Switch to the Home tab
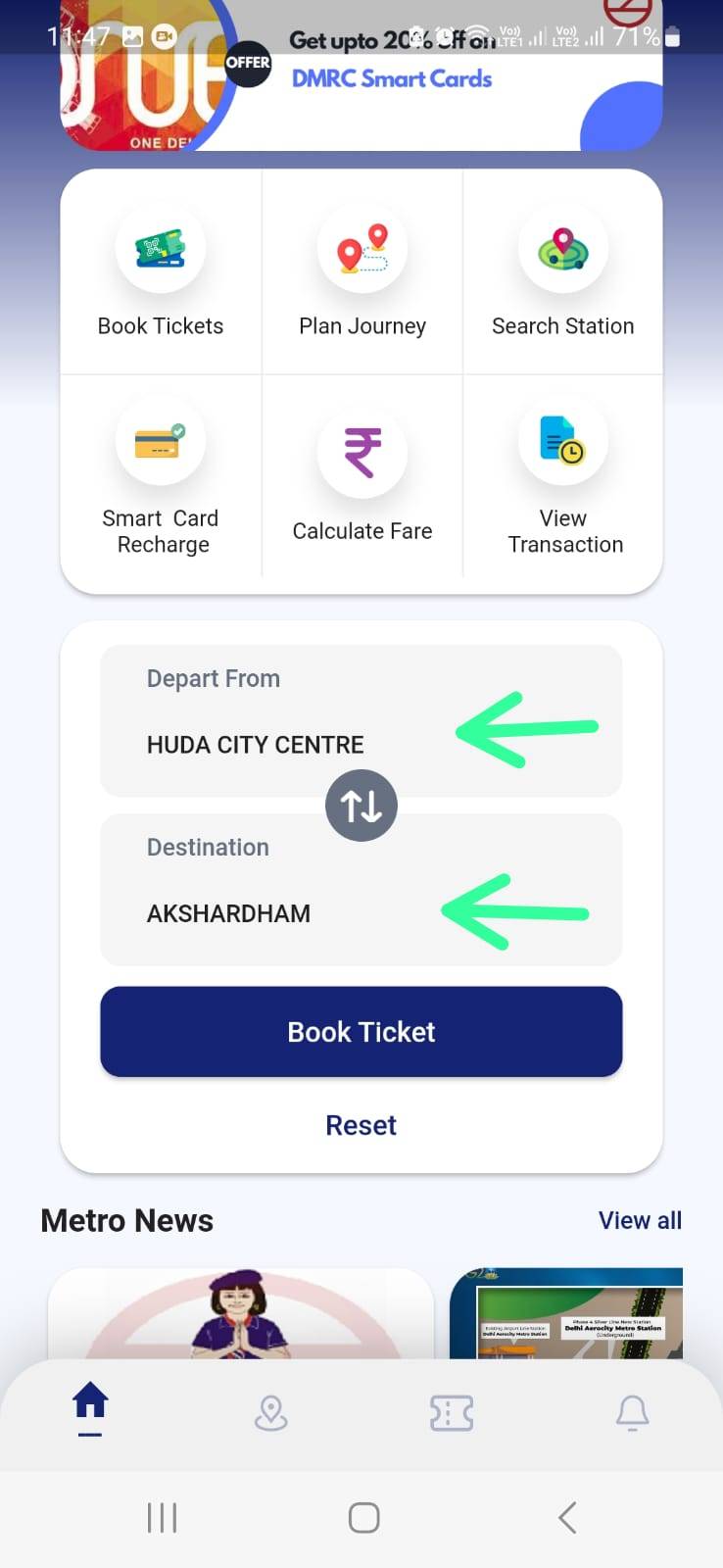This screenshot has width=723, height=1568. tap(90, 1408)
